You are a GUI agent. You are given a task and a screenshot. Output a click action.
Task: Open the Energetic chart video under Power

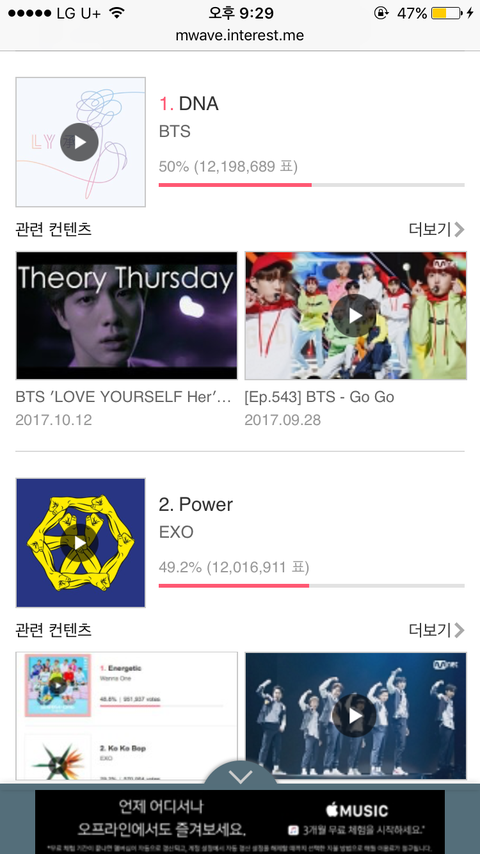coord(126,716)
